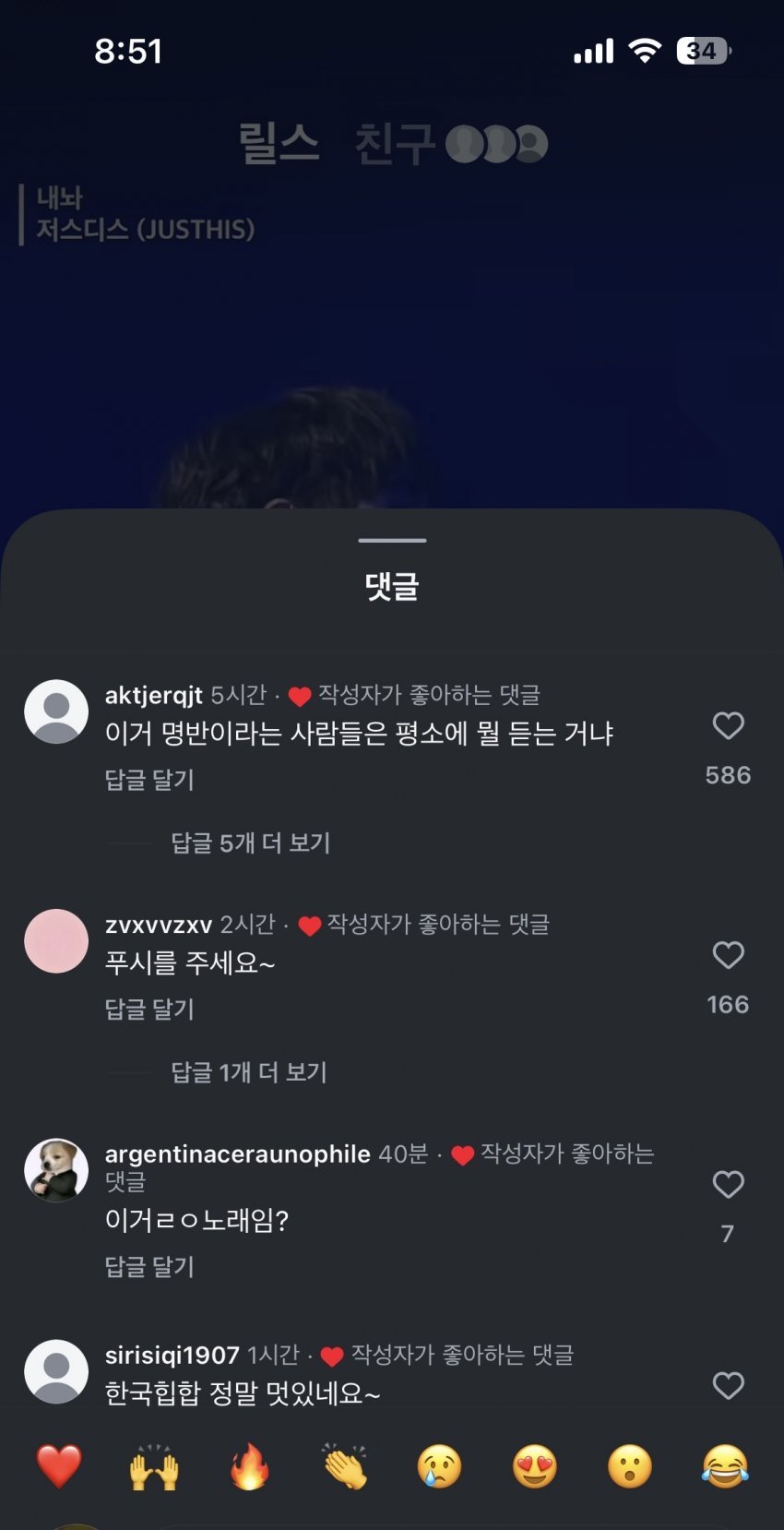
Task: Add the heart-eyes emoji
Action: click(535, 1466)
